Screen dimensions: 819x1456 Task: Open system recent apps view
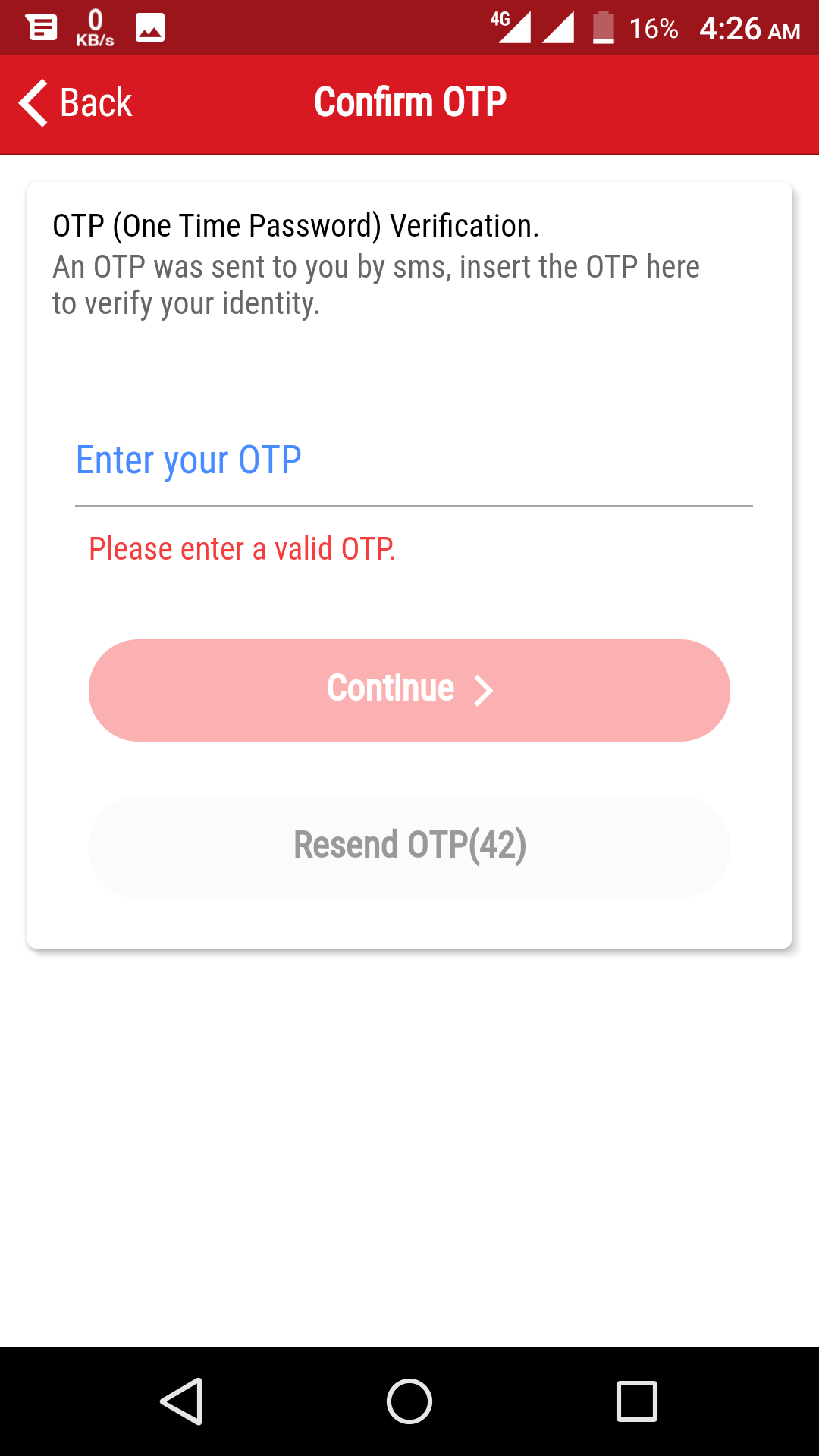(636, 1401)
